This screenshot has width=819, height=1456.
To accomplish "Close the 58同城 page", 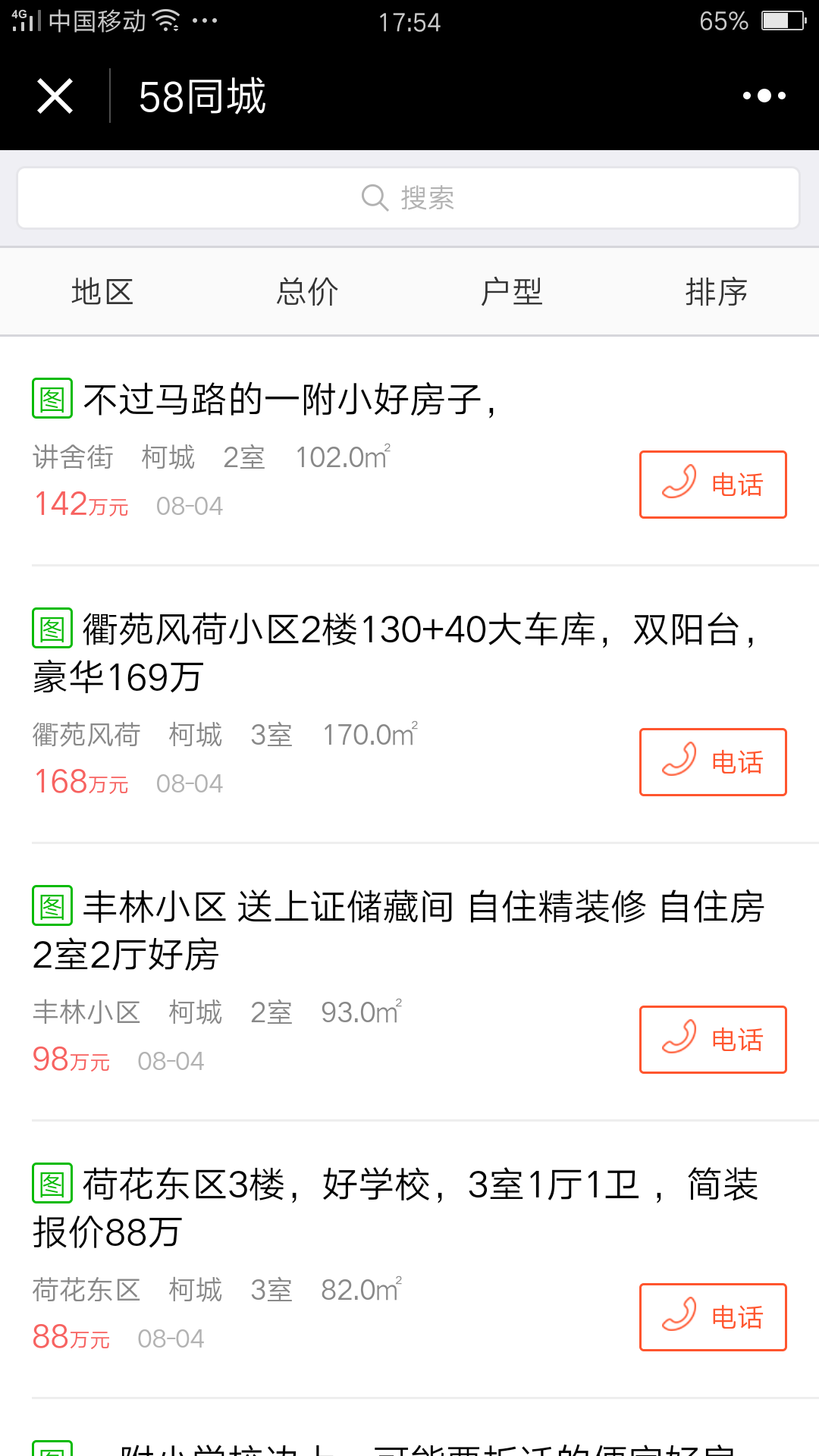I will click(x=55, y=96).
